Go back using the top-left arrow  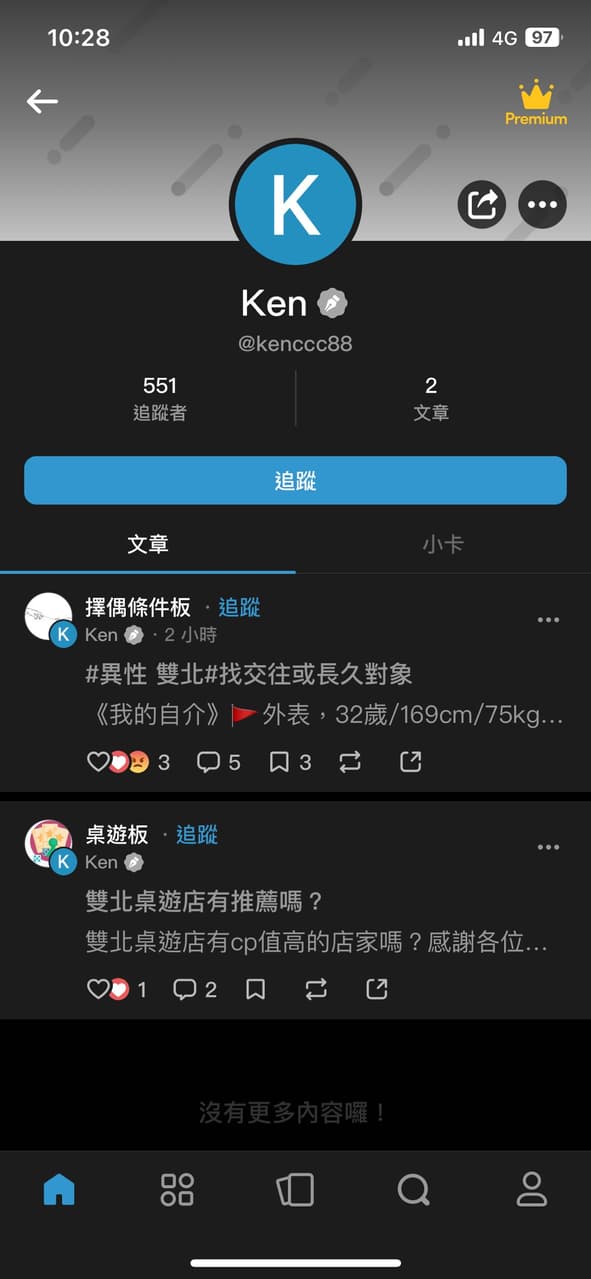(x=42, y=101)
